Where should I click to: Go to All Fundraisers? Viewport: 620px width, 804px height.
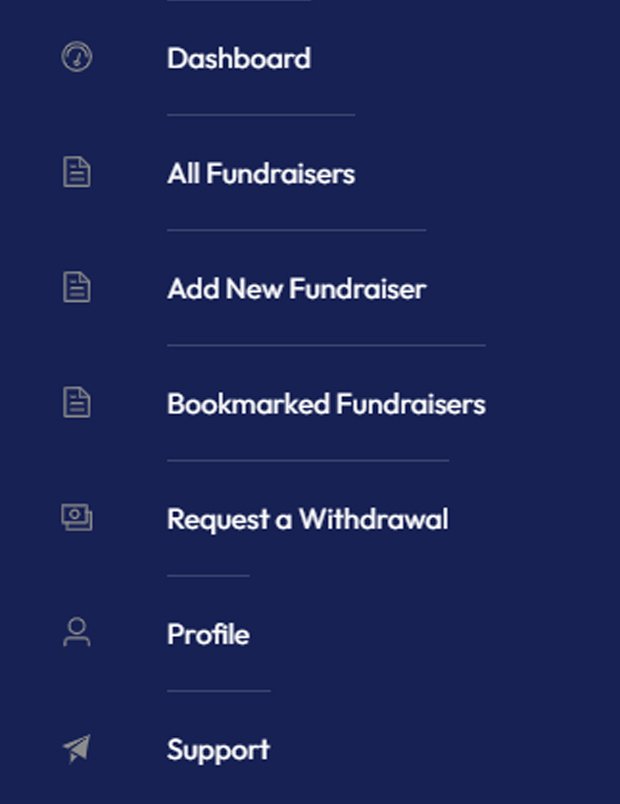coord(260,174)
